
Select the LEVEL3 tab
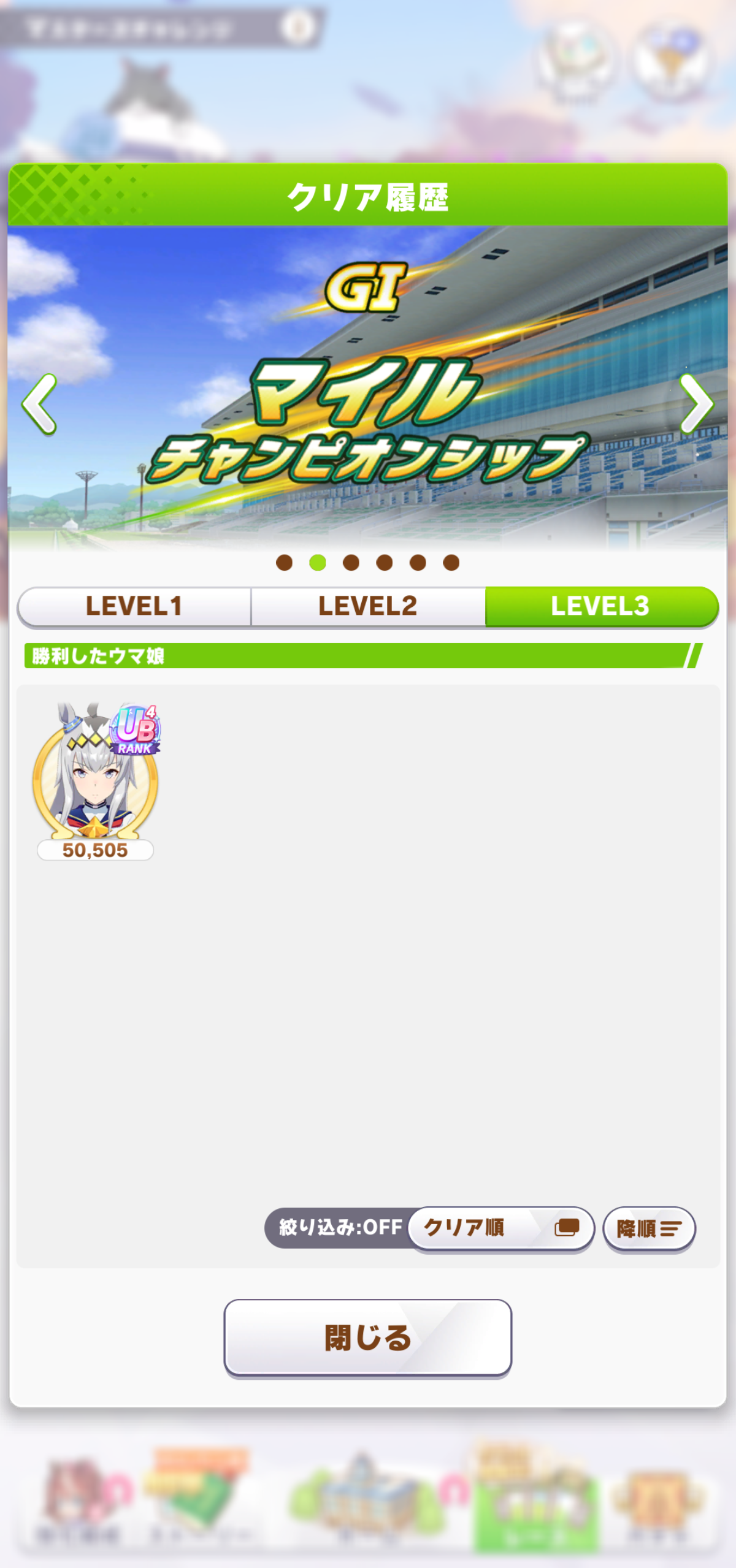(600, 606)
